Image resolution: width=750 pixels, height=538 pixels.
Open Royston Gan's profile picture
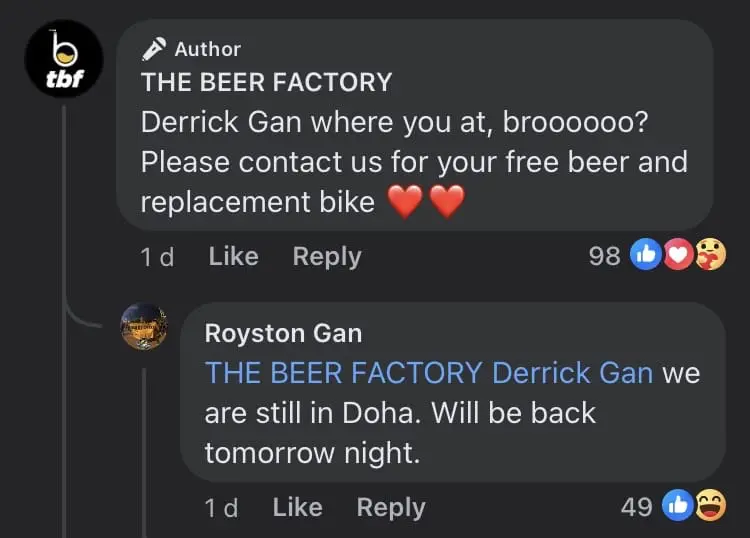[x=144, y=327]
